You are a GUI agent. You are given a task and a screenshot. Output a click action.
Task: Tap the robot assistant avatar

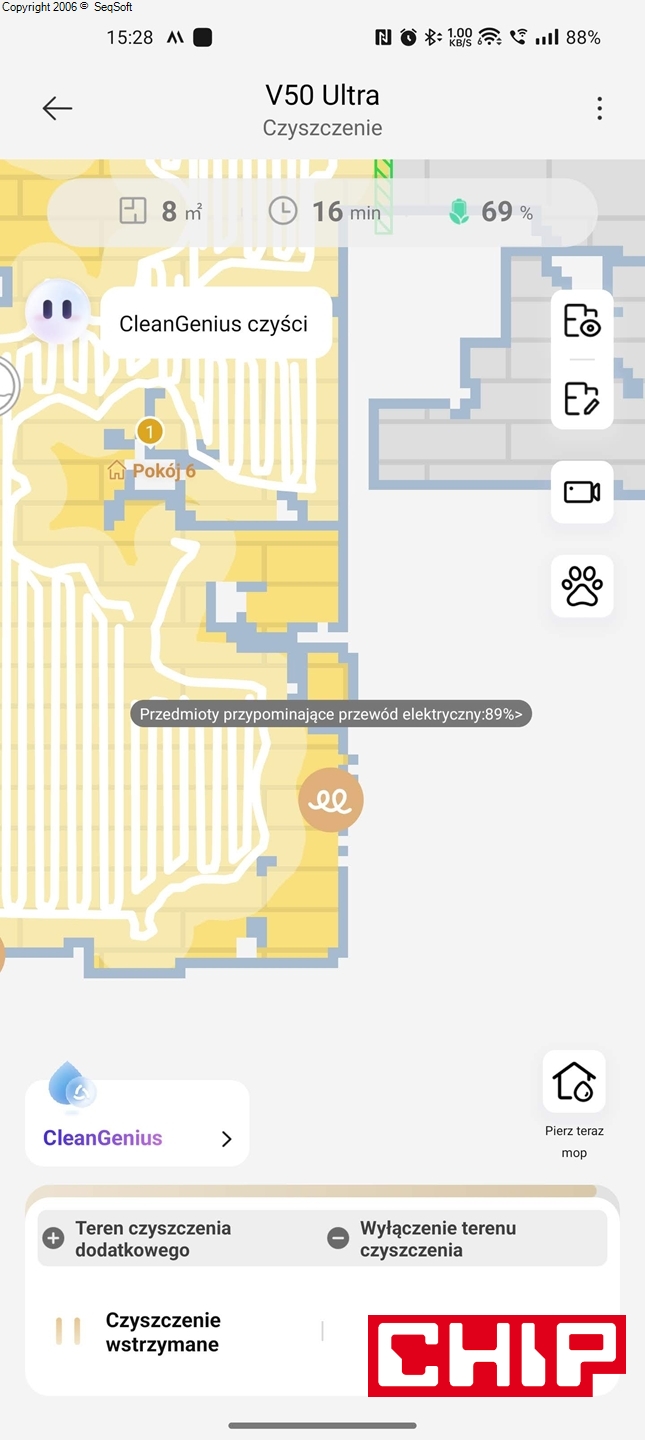pos(57,311)
